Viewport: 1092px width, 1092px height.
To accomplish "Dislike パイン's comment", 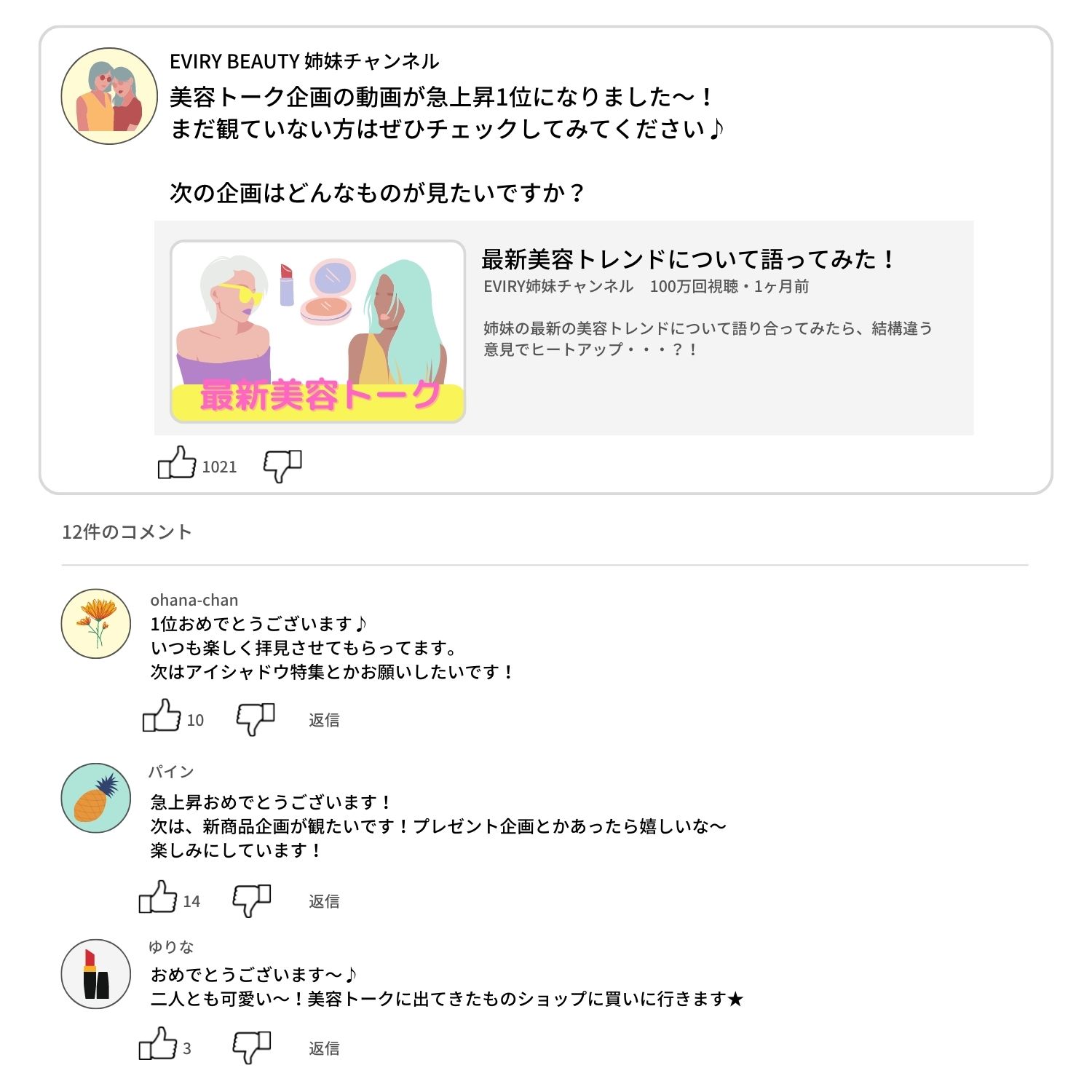I will click(x=252, y=900).
